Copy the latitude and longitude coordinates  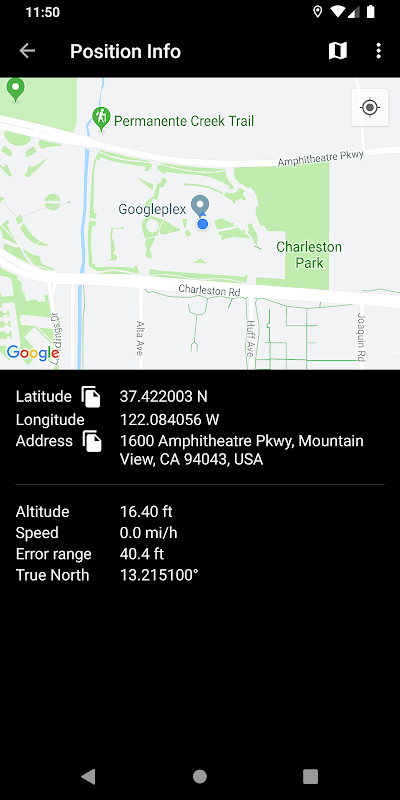(91, 397)
